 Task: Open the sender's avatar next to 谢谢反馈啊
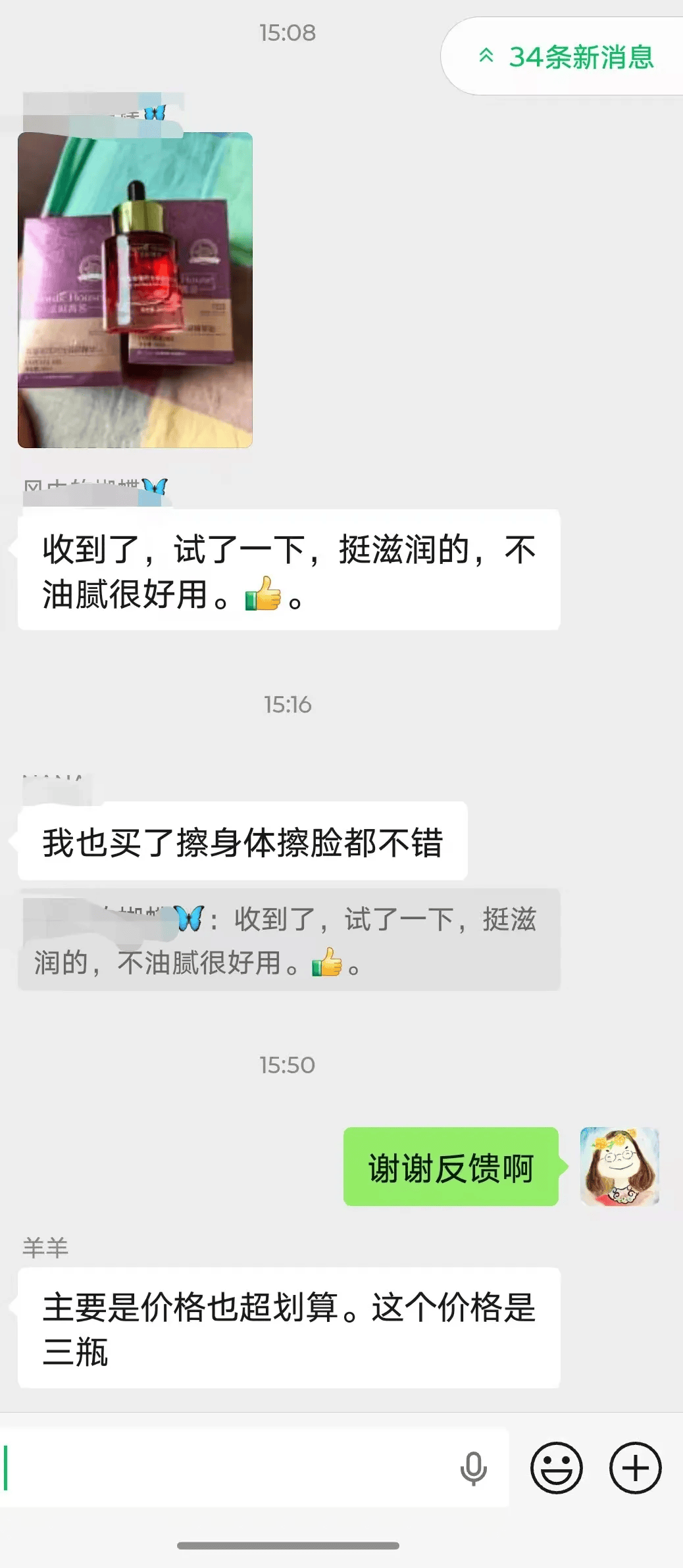[x=619, y=1166]
